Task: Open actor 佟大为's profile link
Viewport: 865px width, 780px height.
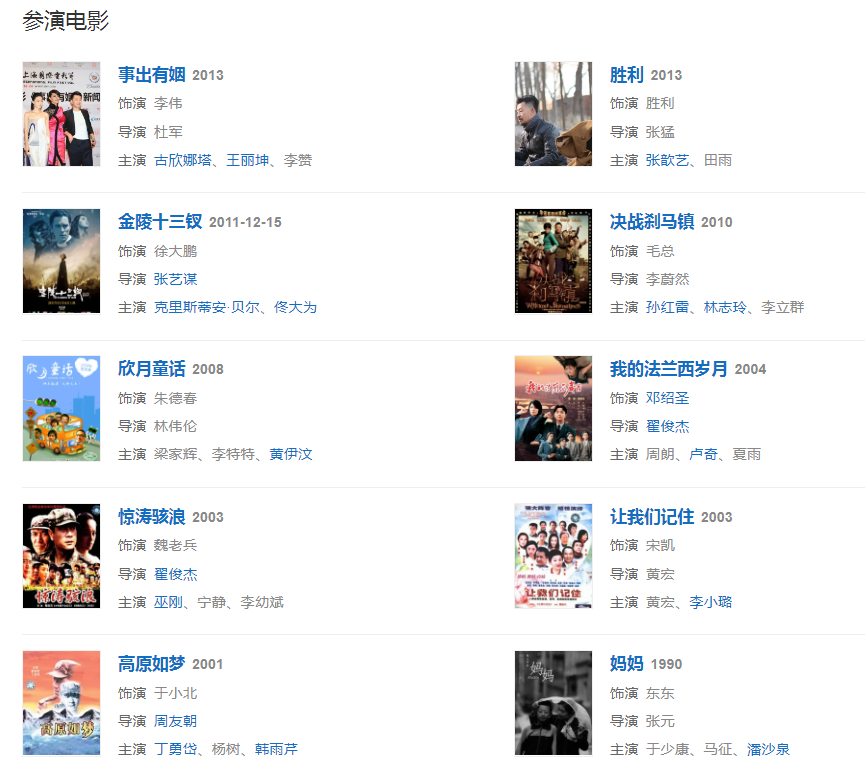Action: tap(295, 307)
